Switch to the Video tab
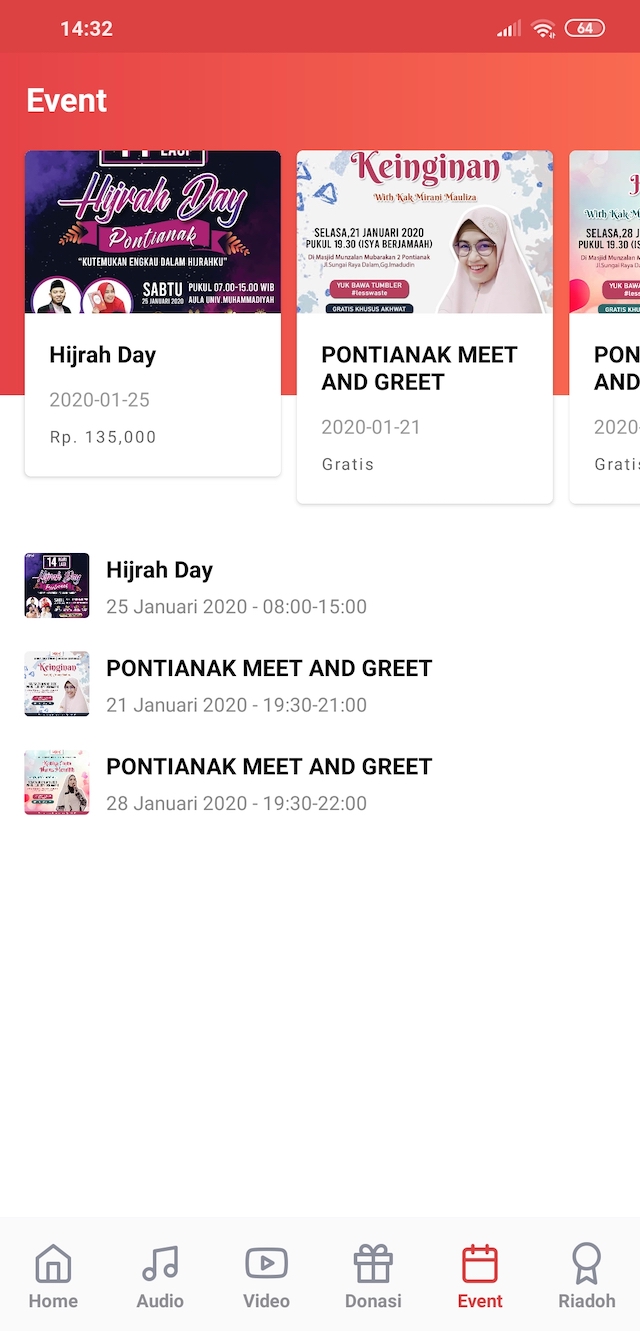This screenshot has width=640, height=1331. coord(266,1276)
